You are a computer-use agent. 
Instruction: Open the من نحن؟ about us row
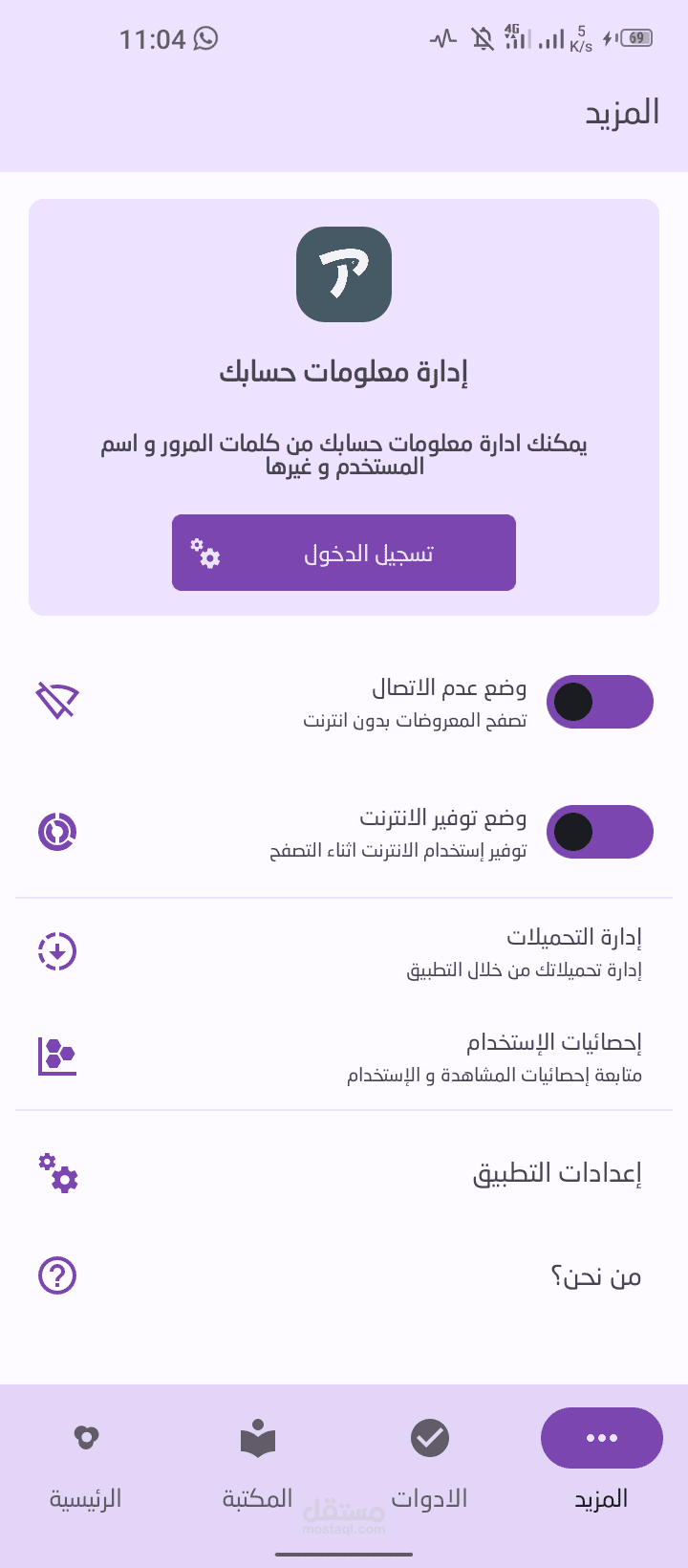point(344,1275)
